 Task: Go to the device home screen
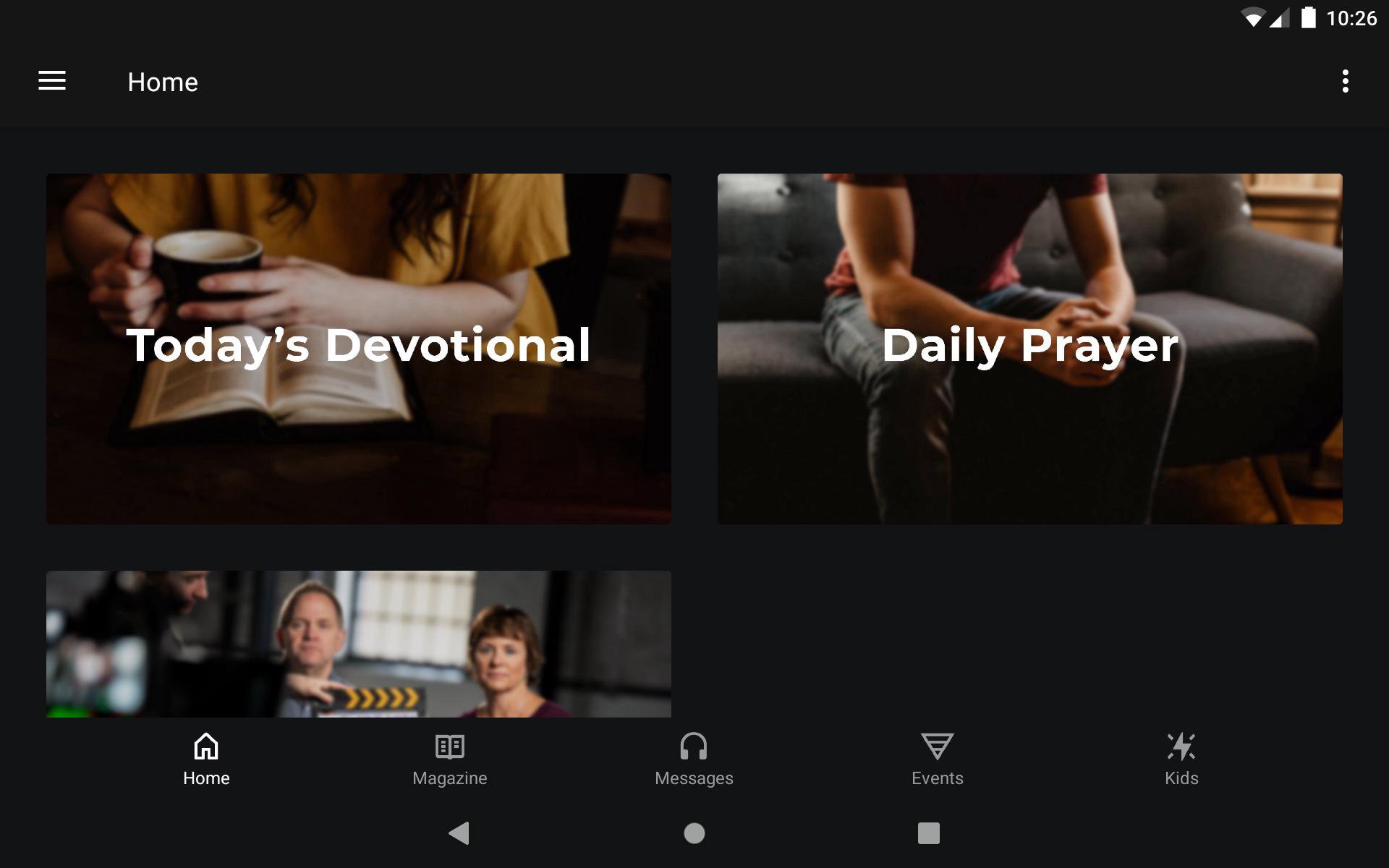click(694, 833)
